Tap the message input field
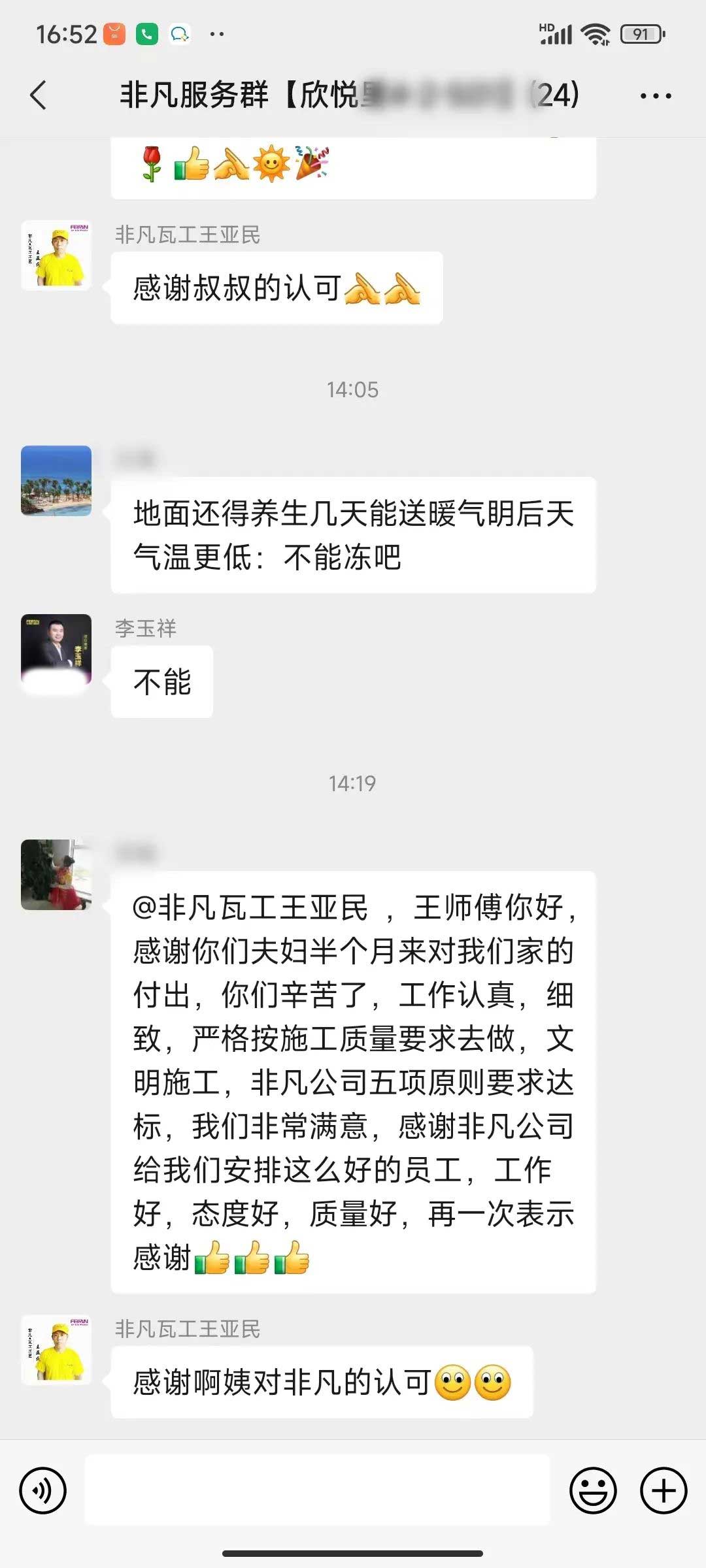 pyautogui.click(x=318, y=1490)
